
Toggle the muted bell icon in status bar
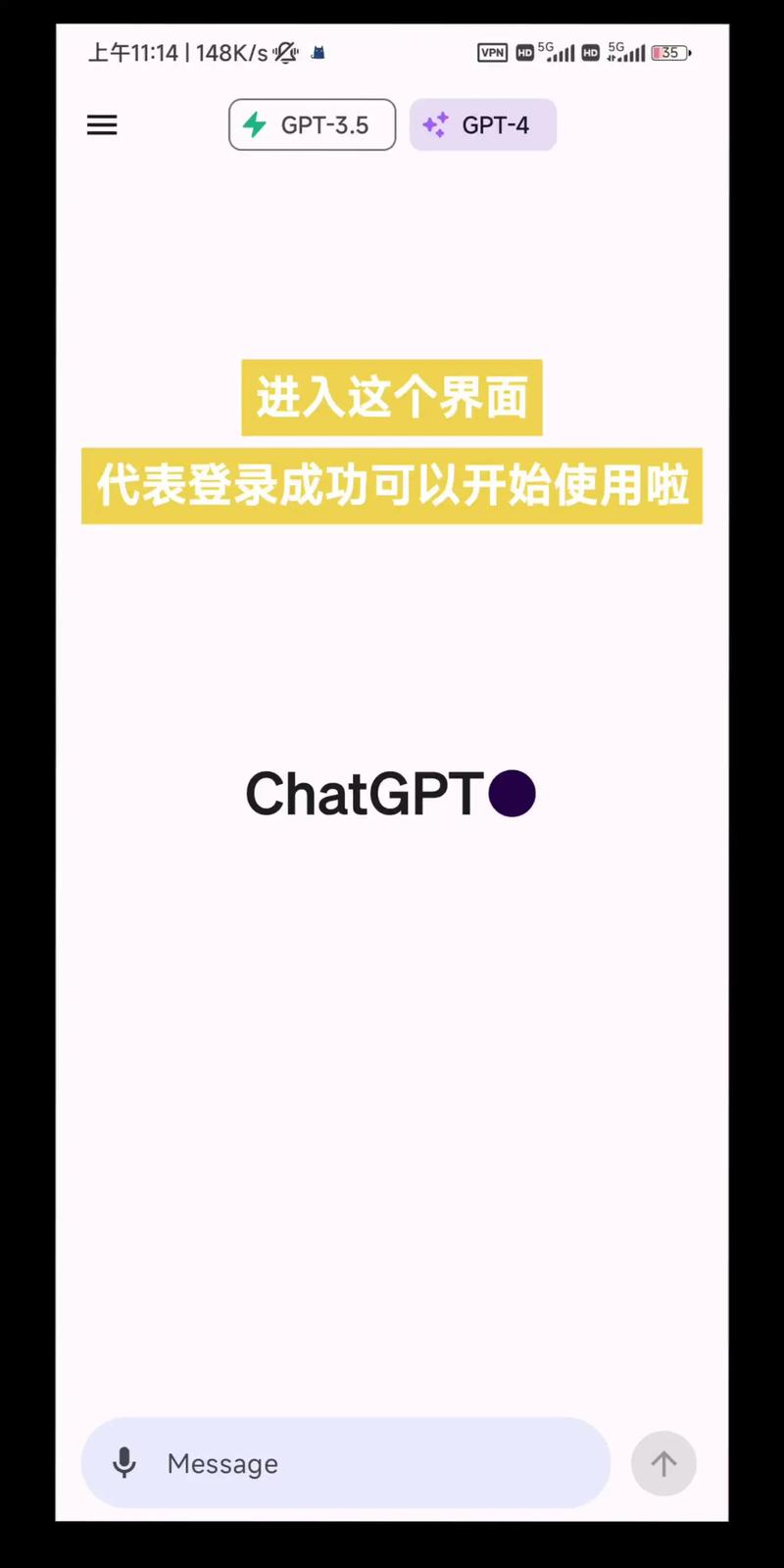[x=285, y=53]
